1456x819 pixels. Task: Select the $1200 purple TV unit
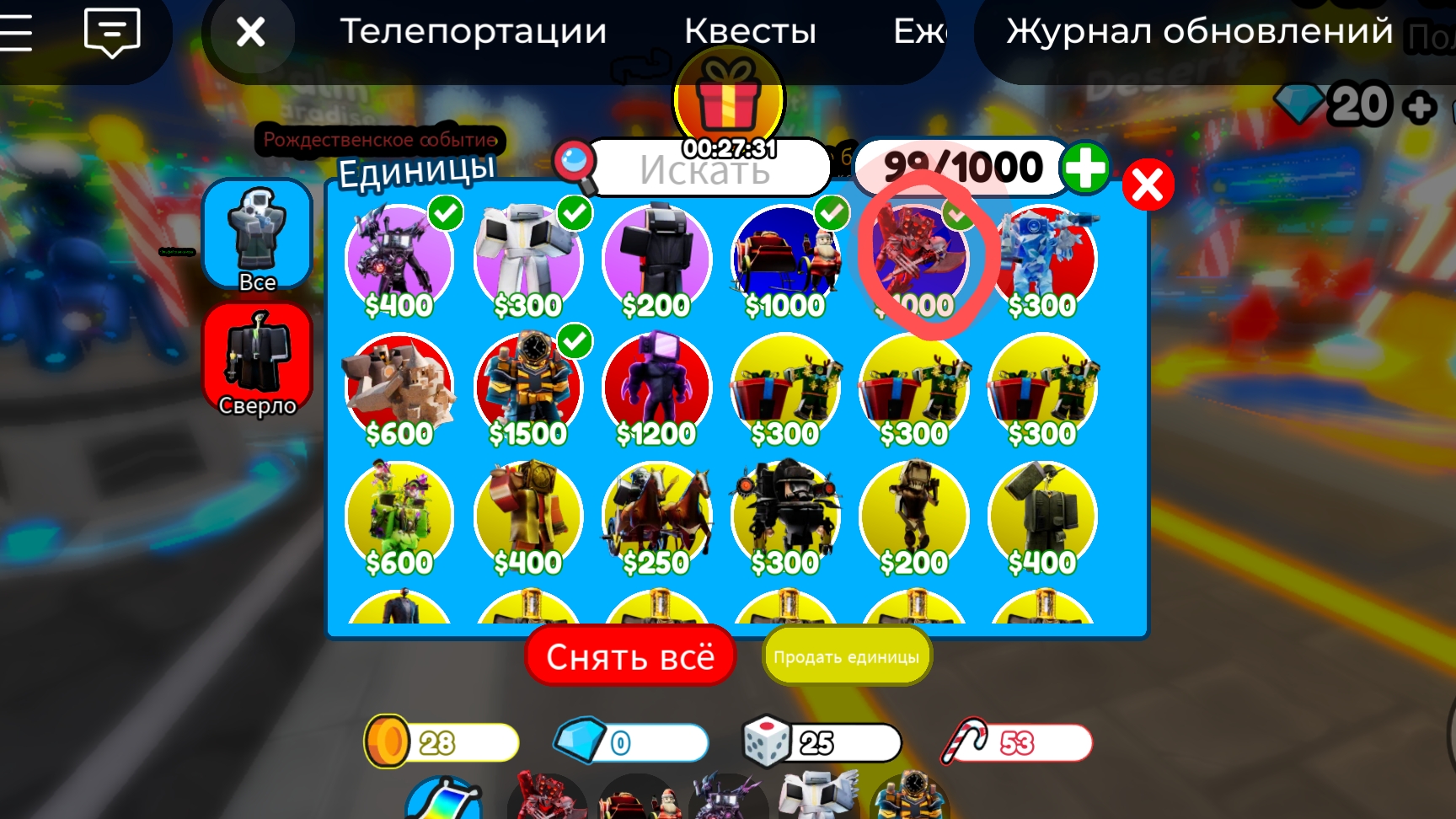point(656,388)
